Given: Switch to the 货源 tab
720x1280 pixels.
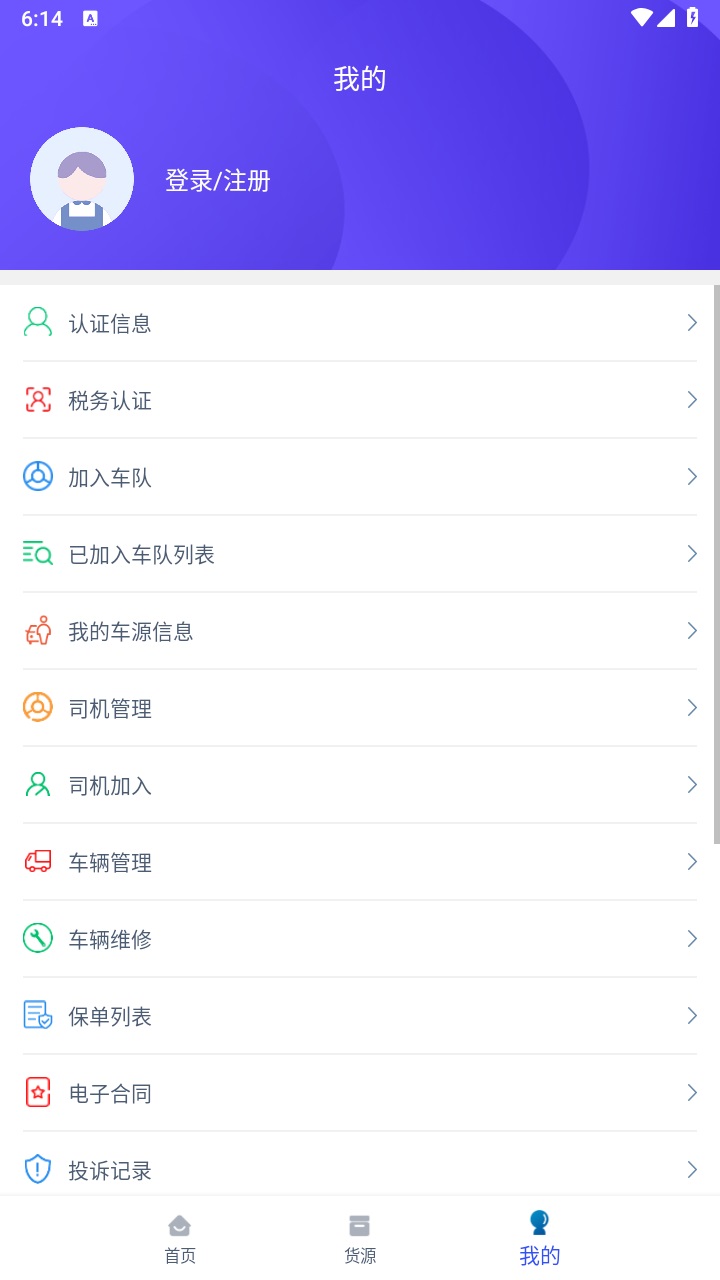Looking at the screenshot, I should [359, 1235].
